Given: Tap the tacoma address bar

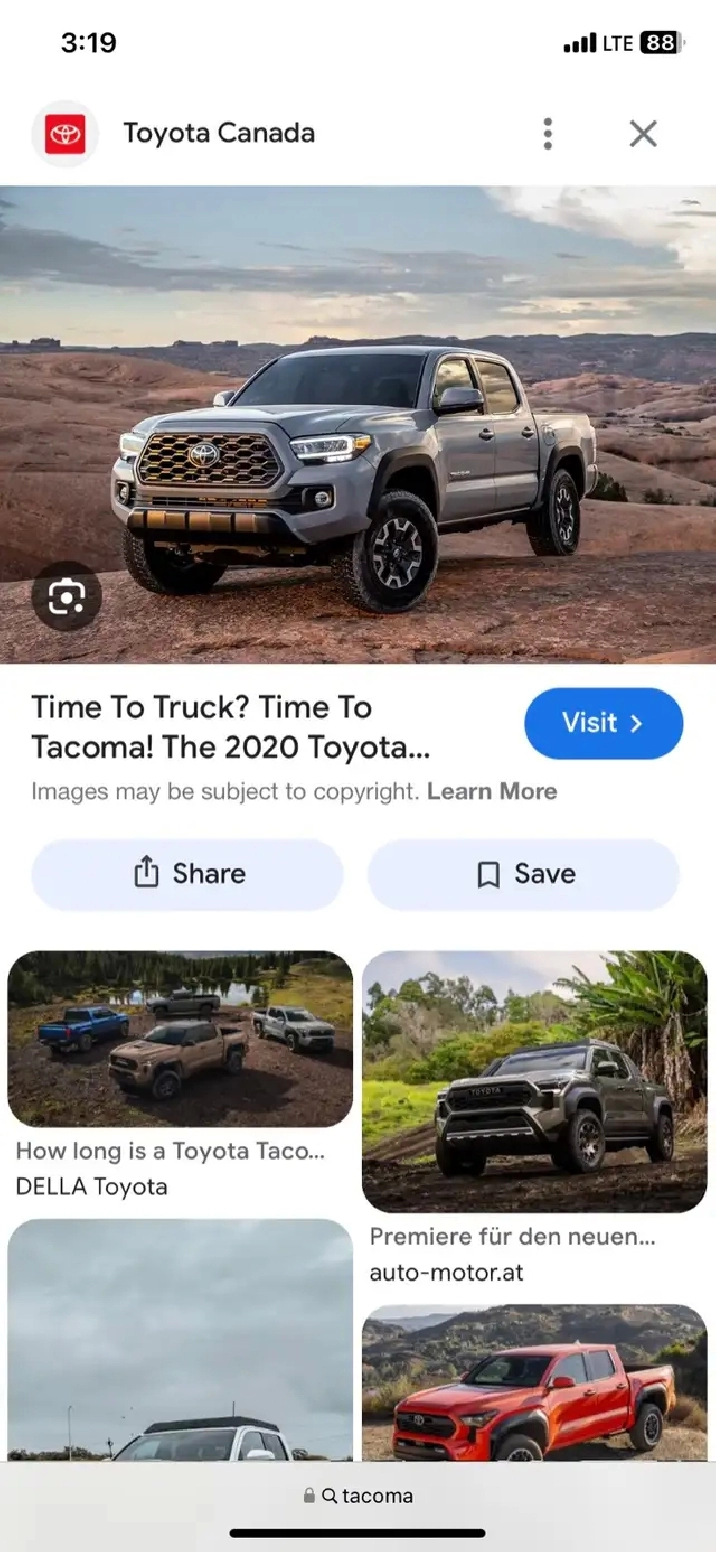Looking at the screenshot, I should click(x=358, y=1496).
